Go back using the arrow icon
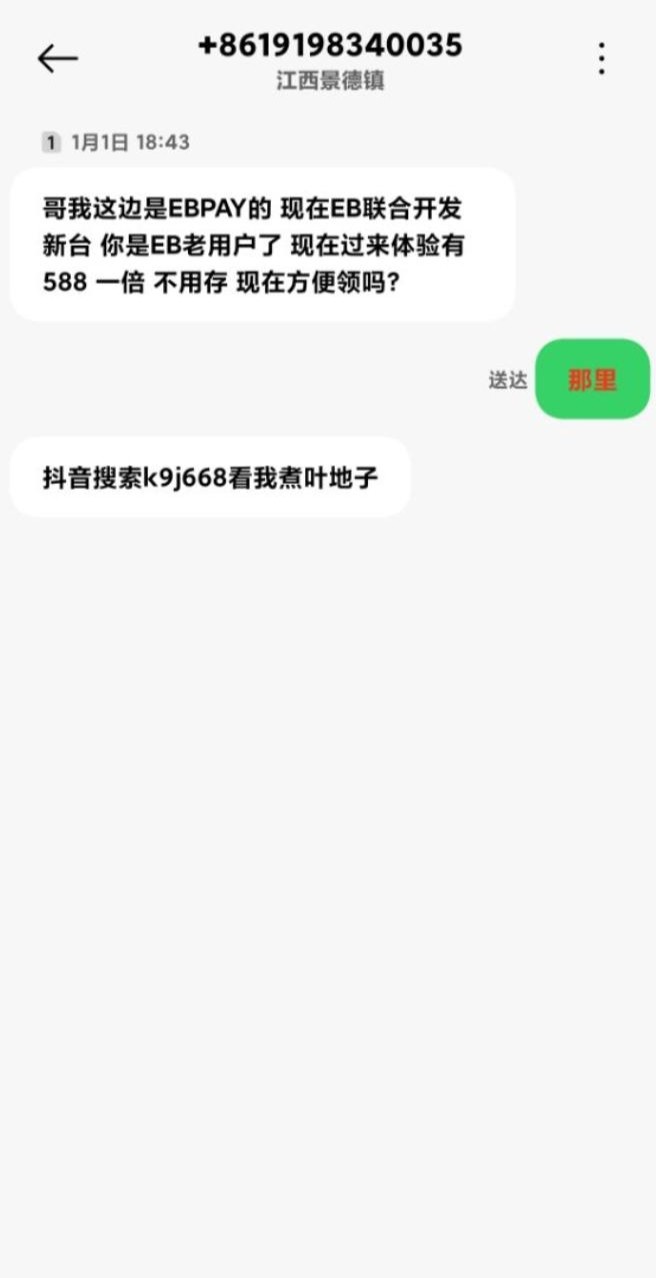 (x=57, y=59)
